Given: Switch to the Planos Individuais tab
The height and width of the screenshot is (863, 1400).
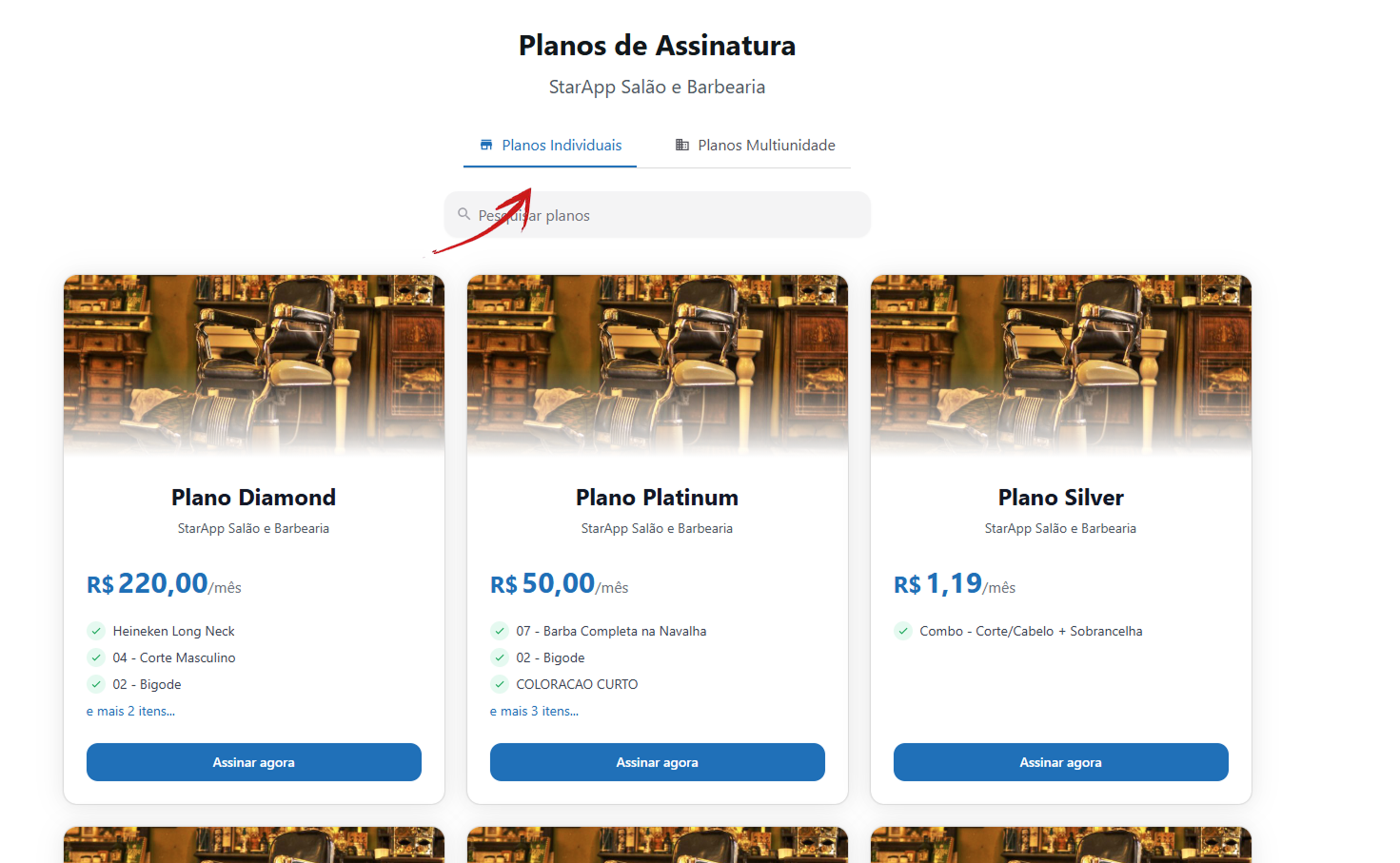Looking at the screenshot, I should point(550,146).
